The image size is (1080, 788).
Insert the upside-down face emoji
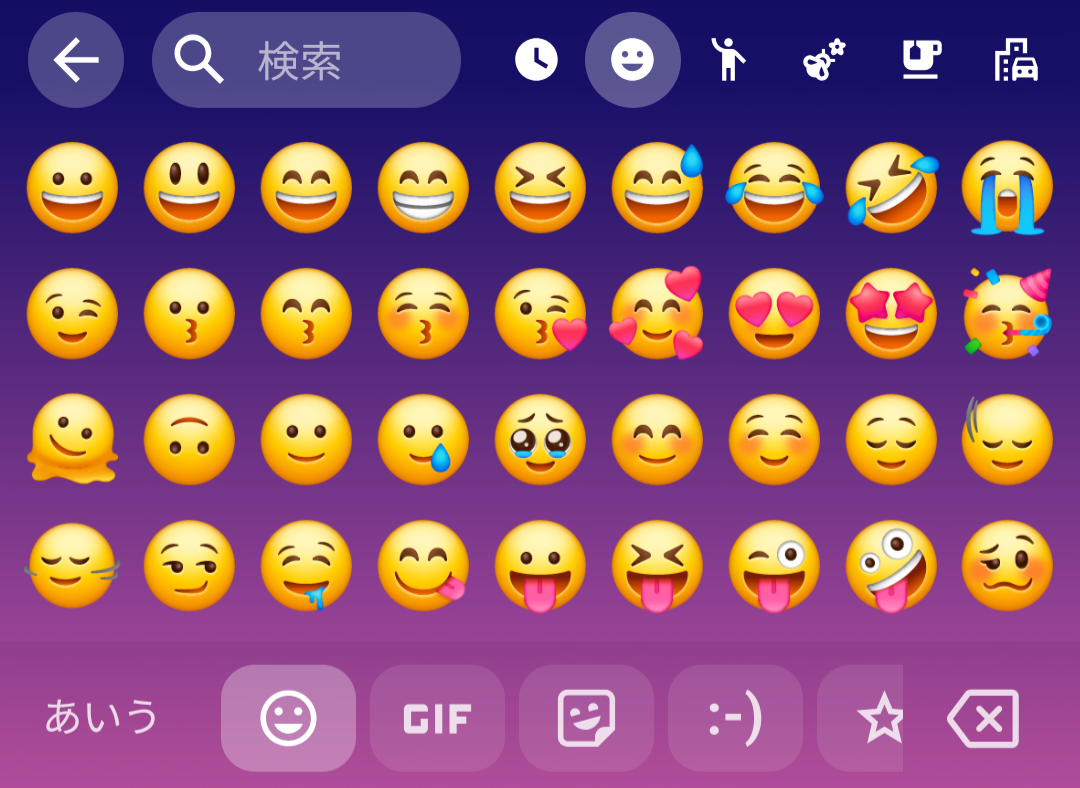point(189,440)
